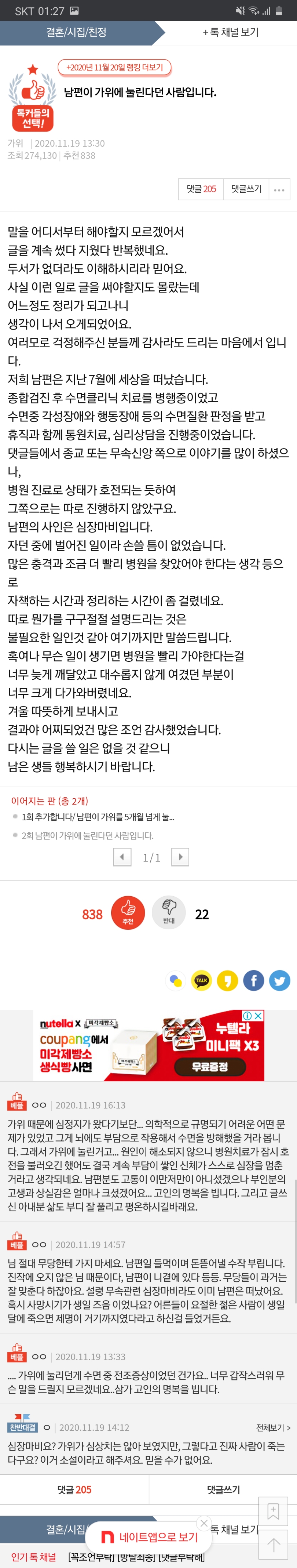Recommend post with red 추천 button
Viewport: 297px width, 1568px height.
(x=128, y=913)
